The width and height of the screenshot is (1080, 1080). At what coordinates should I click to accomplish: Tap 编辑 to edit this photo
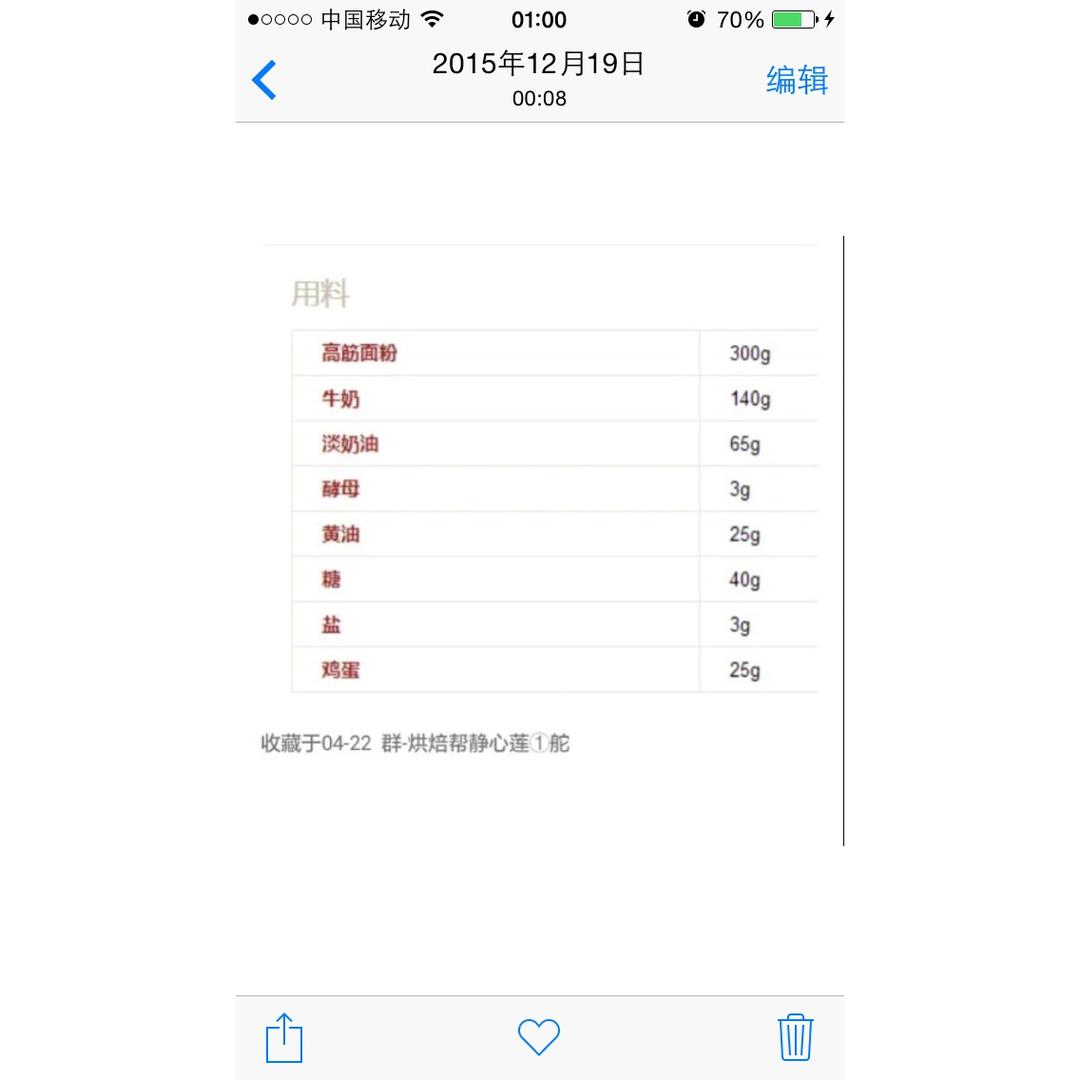[x=797, y=80]
